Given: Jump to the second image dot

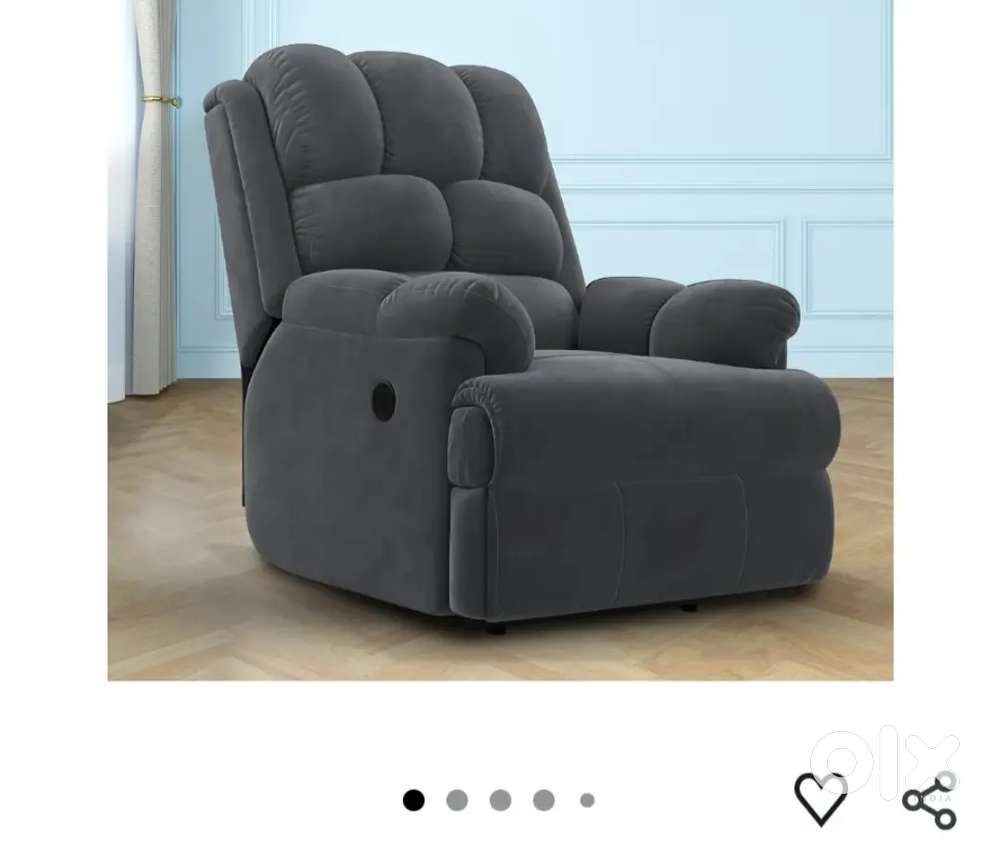Looking at the screenshot, I should tap(457, 800).
